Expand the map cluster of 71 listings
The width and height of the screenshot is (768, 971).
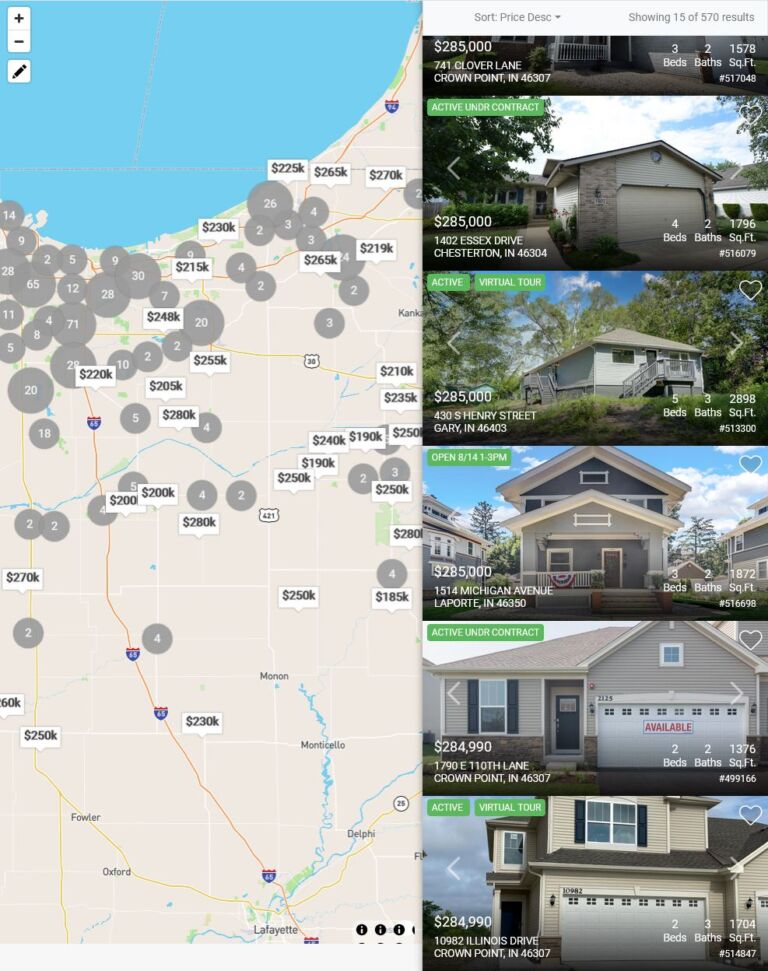coord(73,324)
